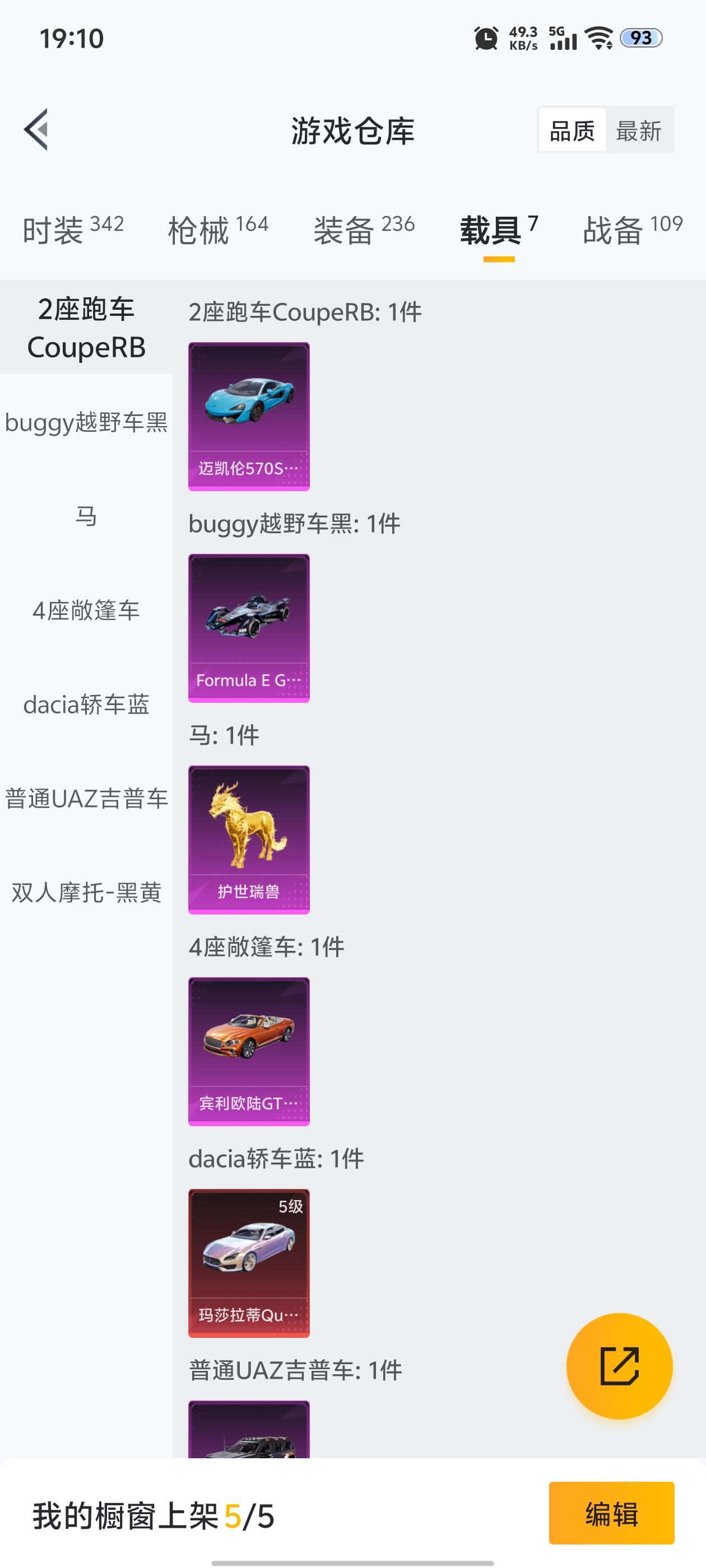
Task: Select 普通UAZ吉普车 in the sidebar
Action: click(x=86, y=799)
